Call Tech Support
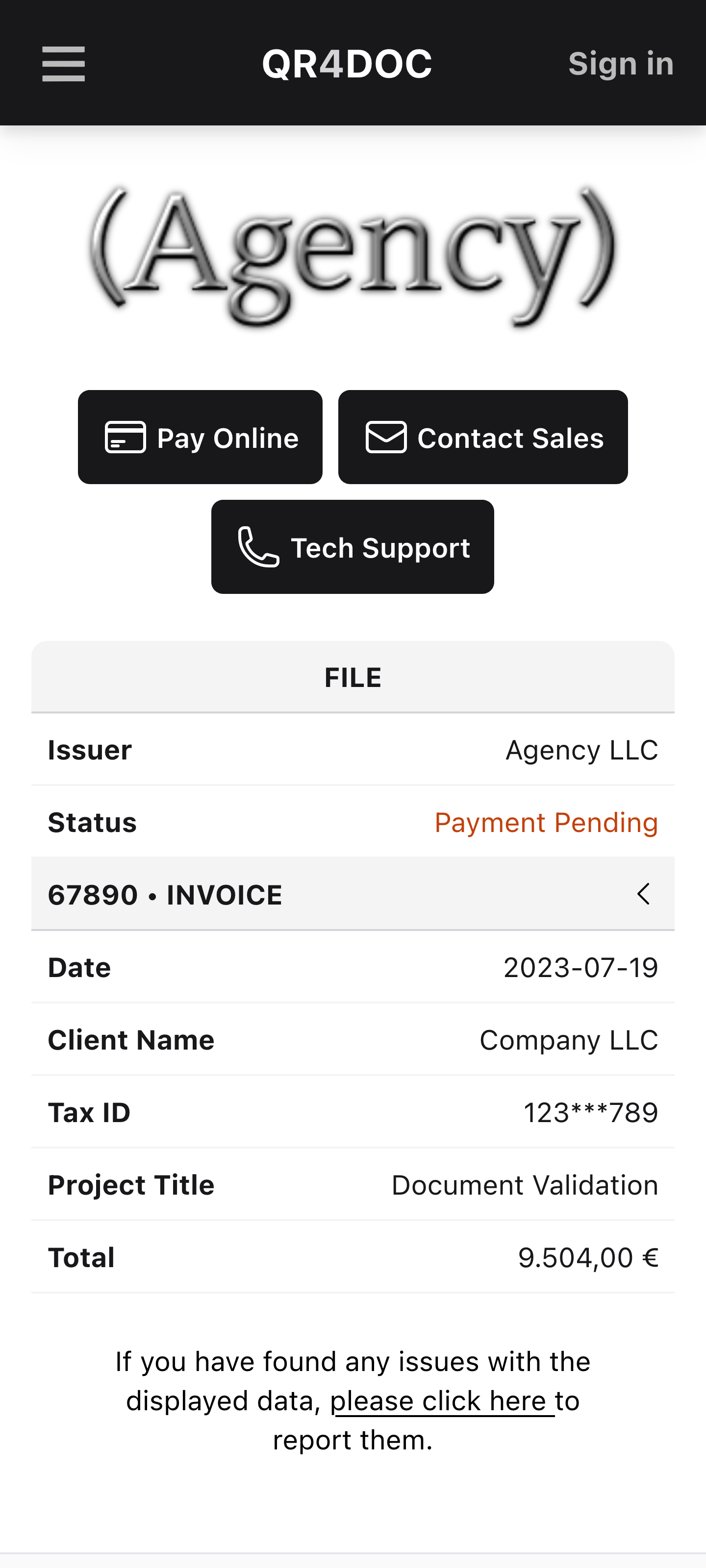This screenshot has height=1568, width=706. (352, 547)
